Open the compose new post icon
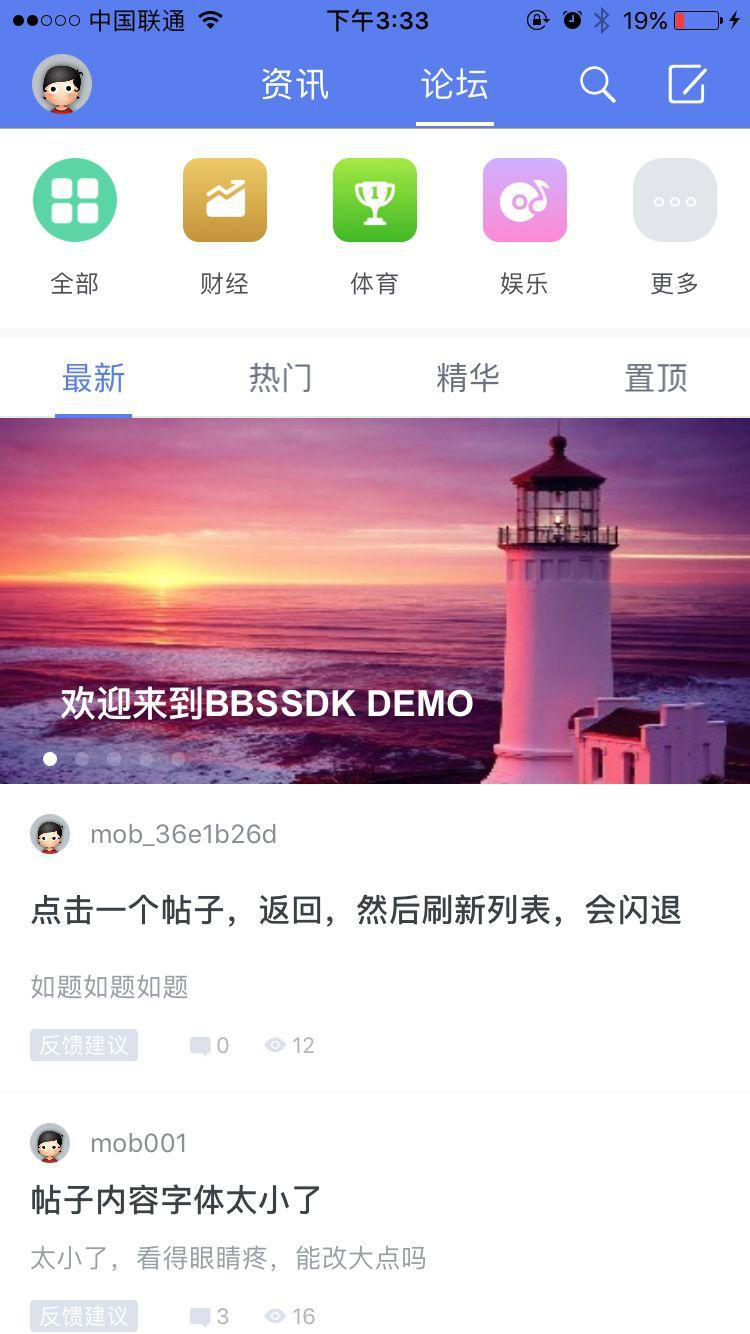 tap(687, 84)
